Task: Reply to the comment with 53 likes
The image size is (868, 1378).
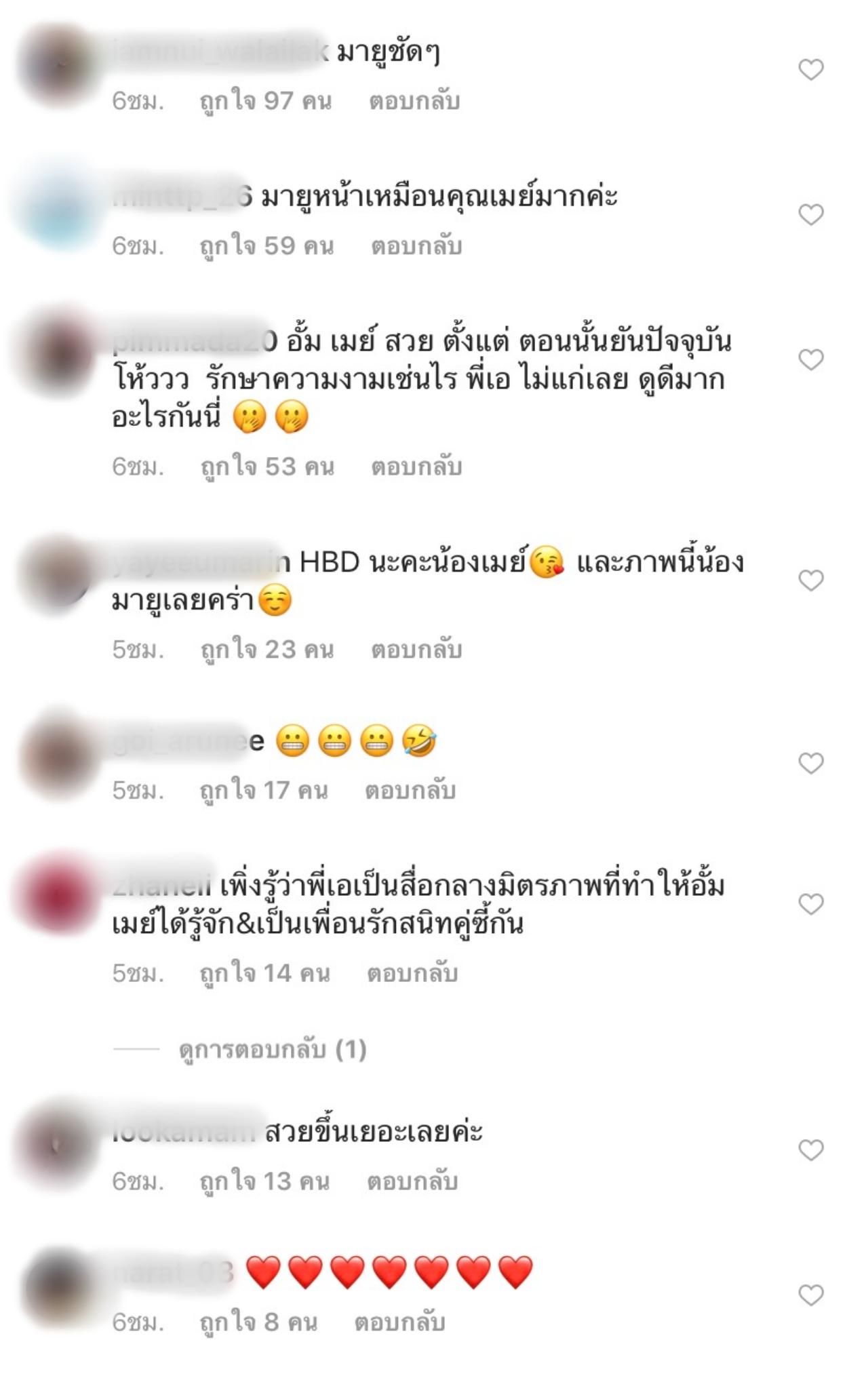Action: click(416, 467)
